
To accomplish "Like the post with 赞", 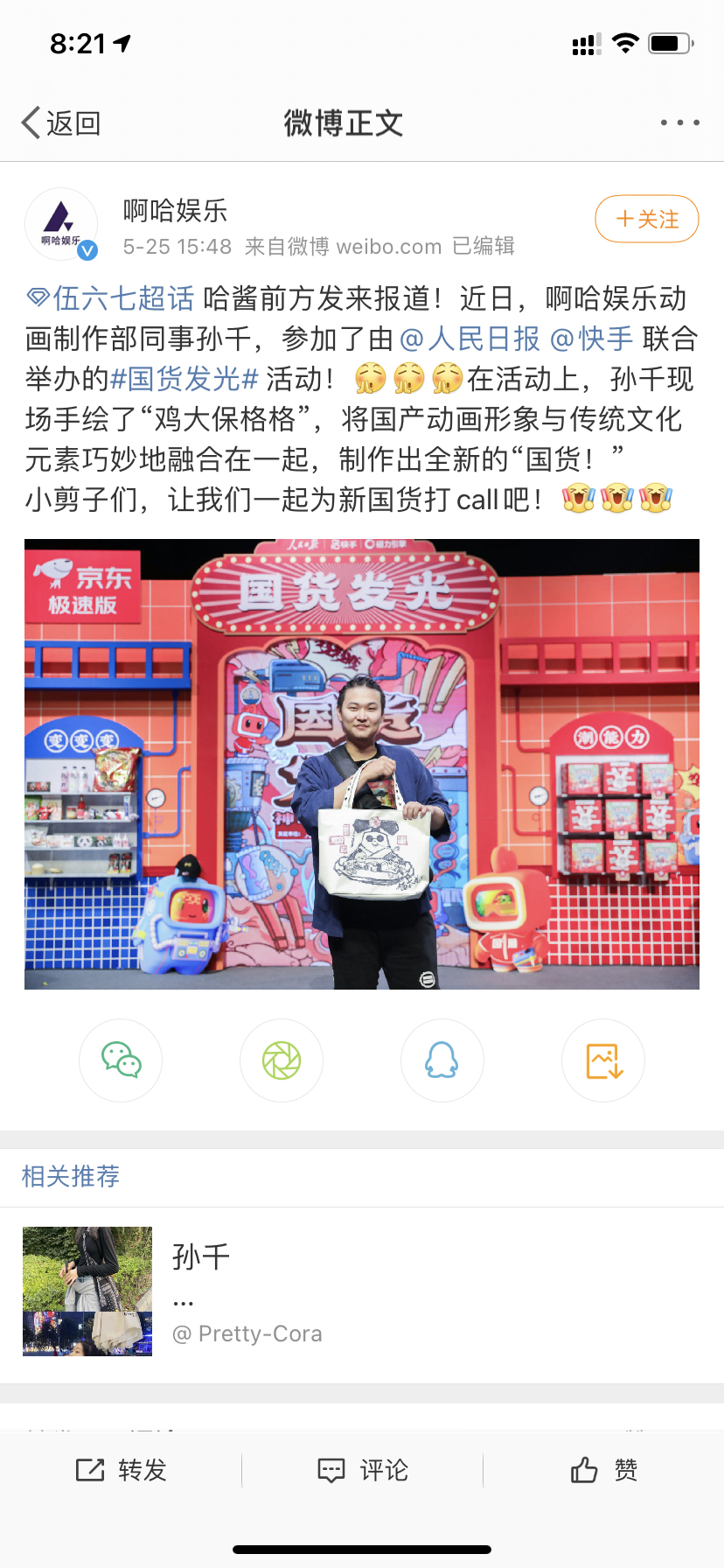I will tap(603, 1470).
